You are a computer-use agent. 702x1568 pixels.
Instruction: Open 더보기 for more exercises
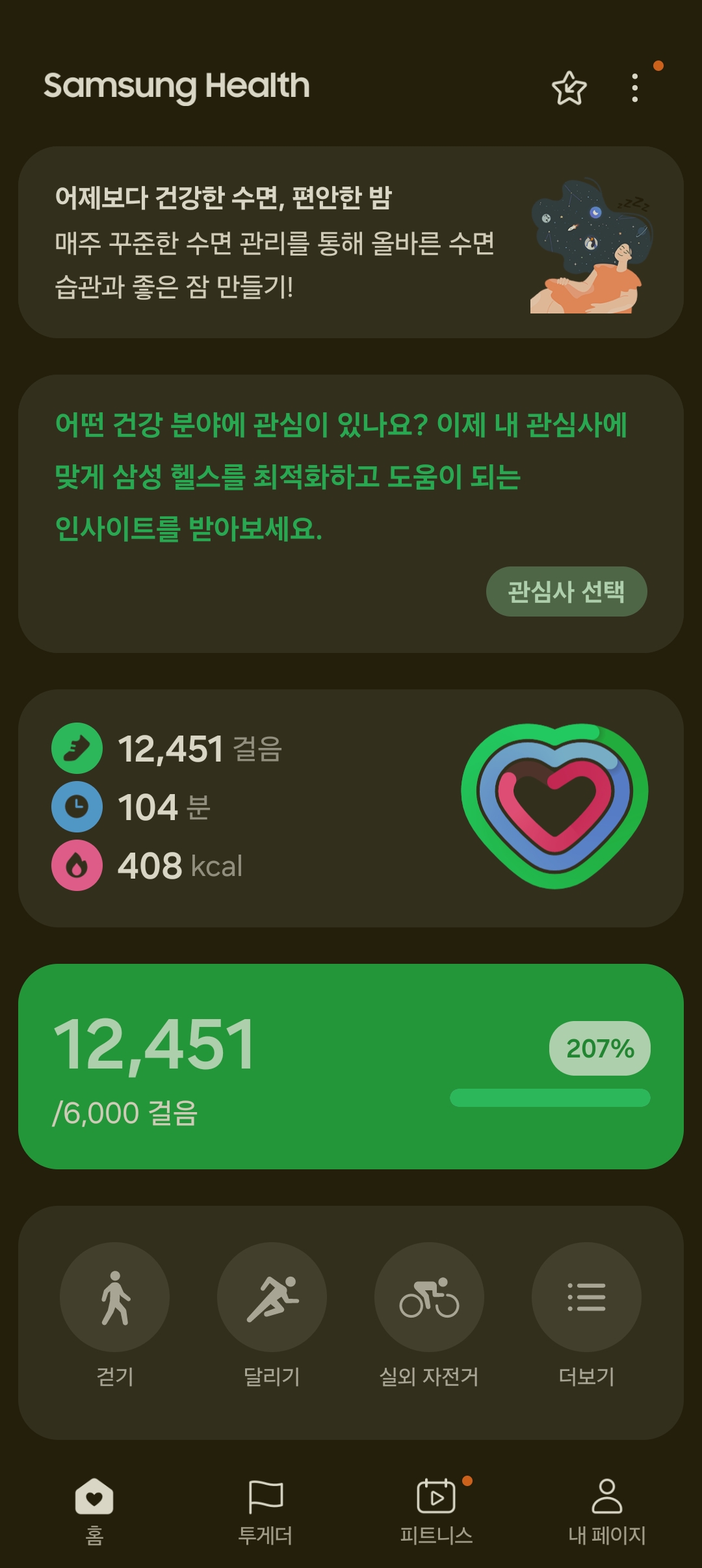pyautogui.click(x=586, y=1297)
